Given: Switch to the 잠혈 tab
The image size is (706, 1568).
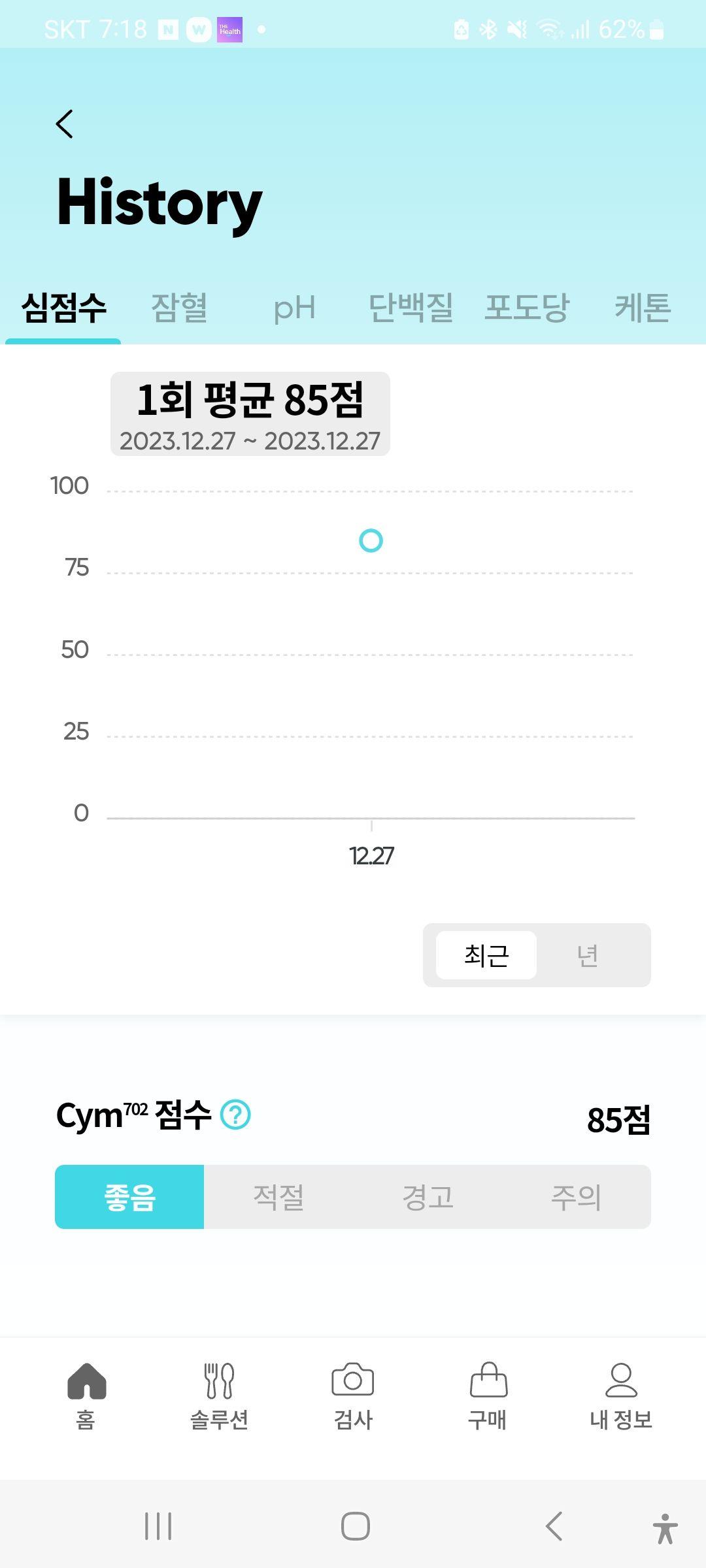Looking at the screenshot, I should [x=179, y=308].
